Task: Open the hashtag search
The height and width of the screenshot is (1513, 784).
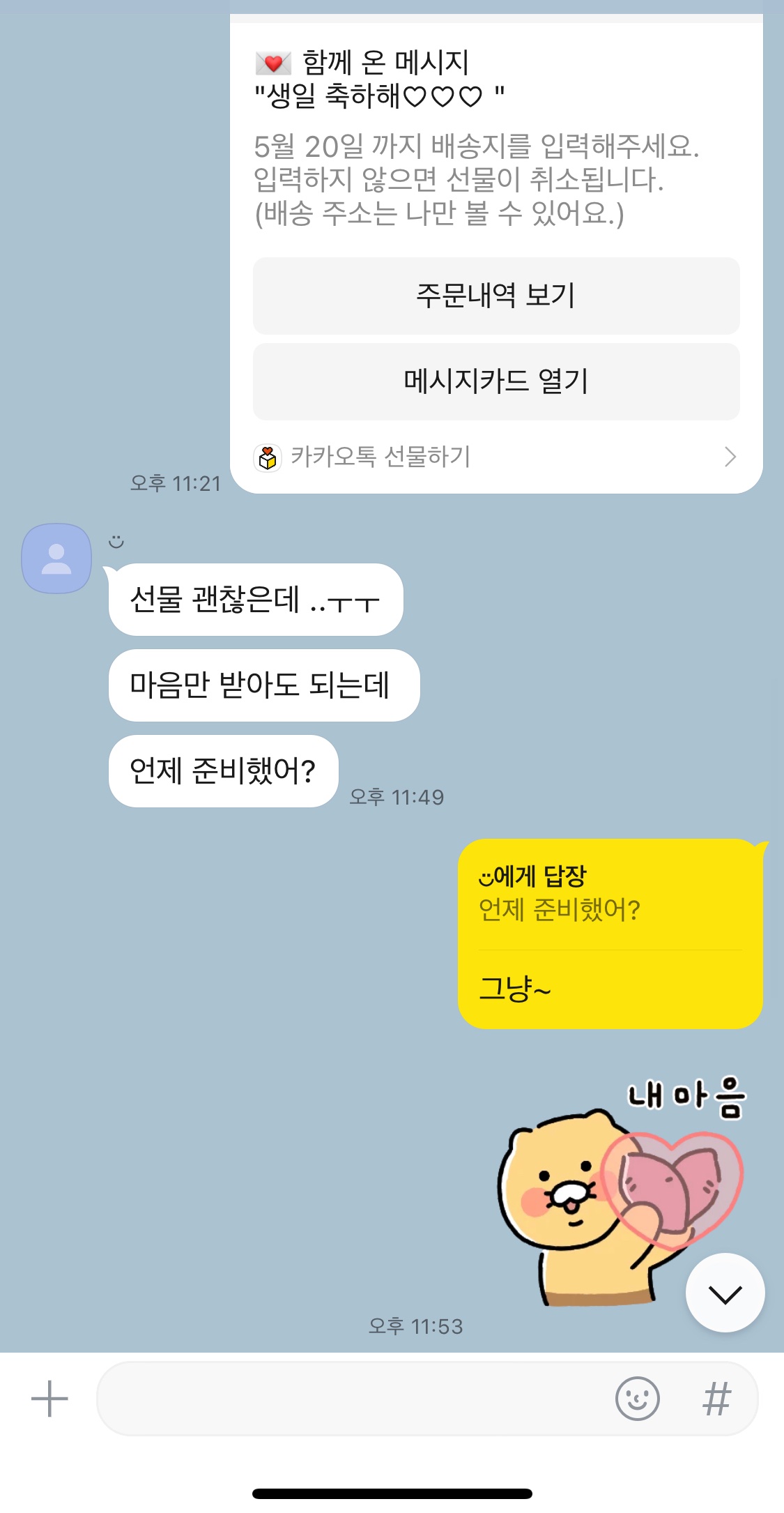Action: pyautogui.click(x=717, y=1398)
